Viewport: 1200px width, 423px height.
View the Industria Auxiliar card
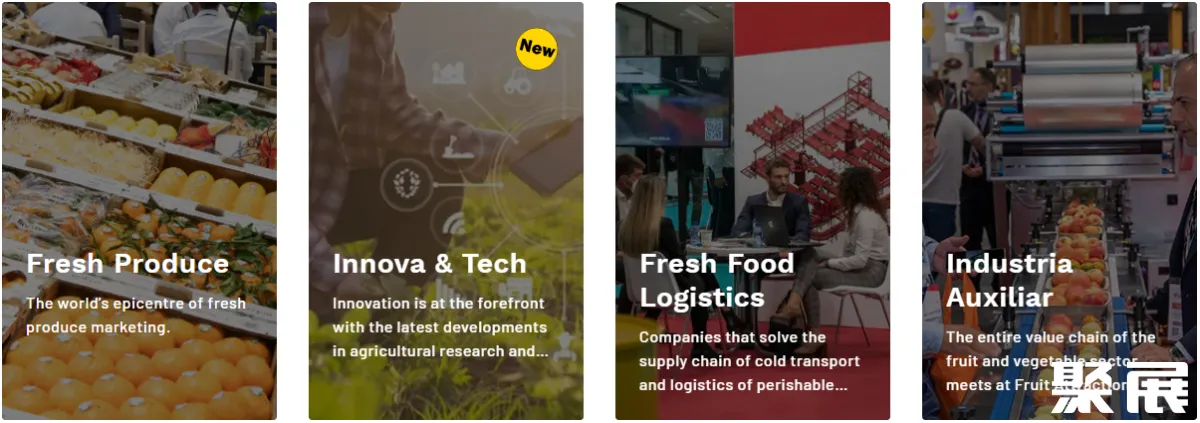tap(1058, 211)
